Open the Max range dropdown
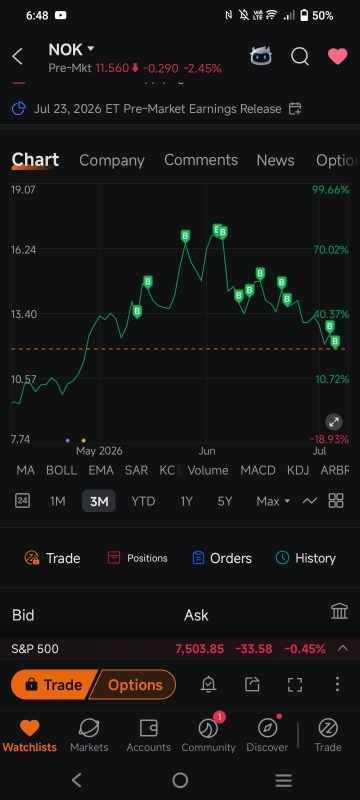 click(x=273, y=501)
